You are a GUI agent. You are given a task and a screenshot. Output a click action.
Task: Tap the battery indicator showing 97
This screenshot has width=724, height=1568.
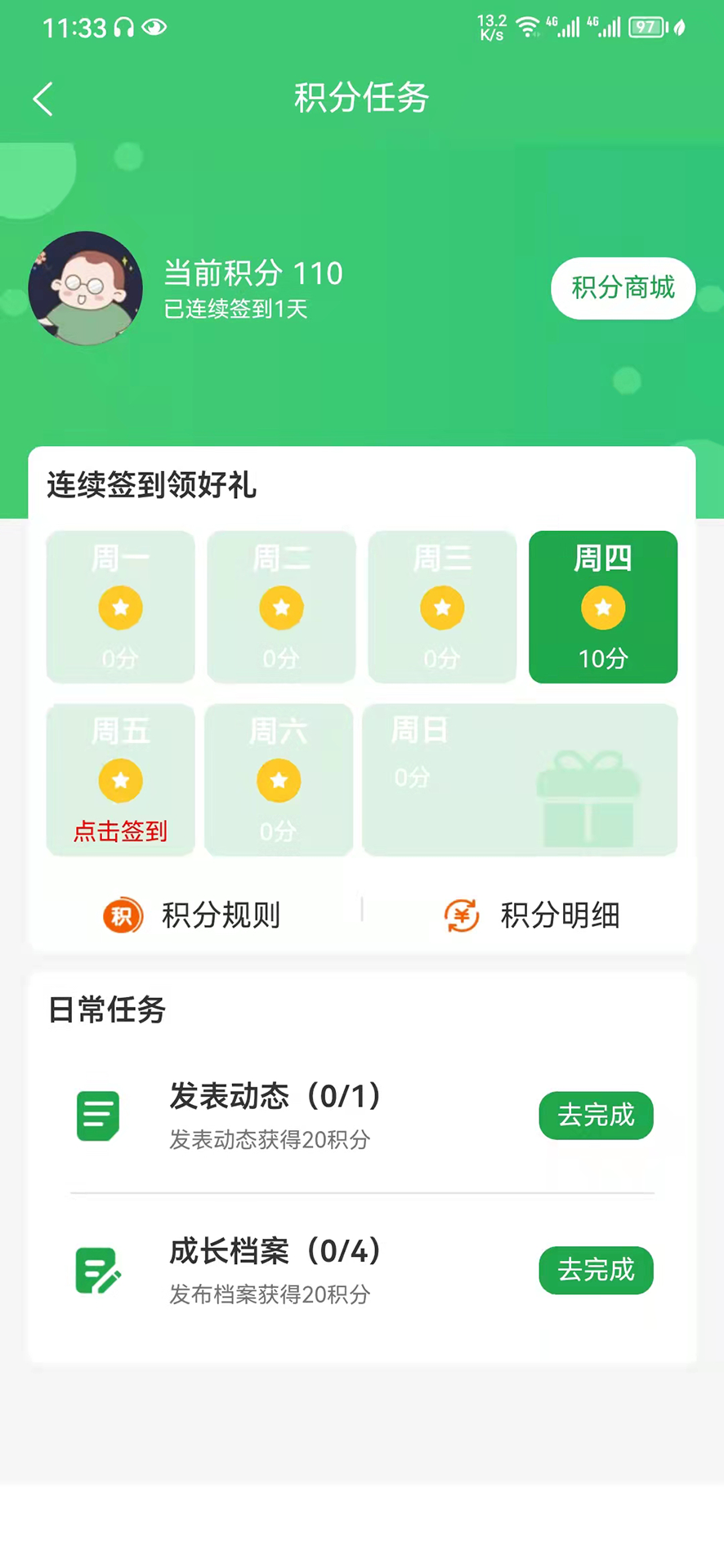pyautogui.click(x=646, y=27)
